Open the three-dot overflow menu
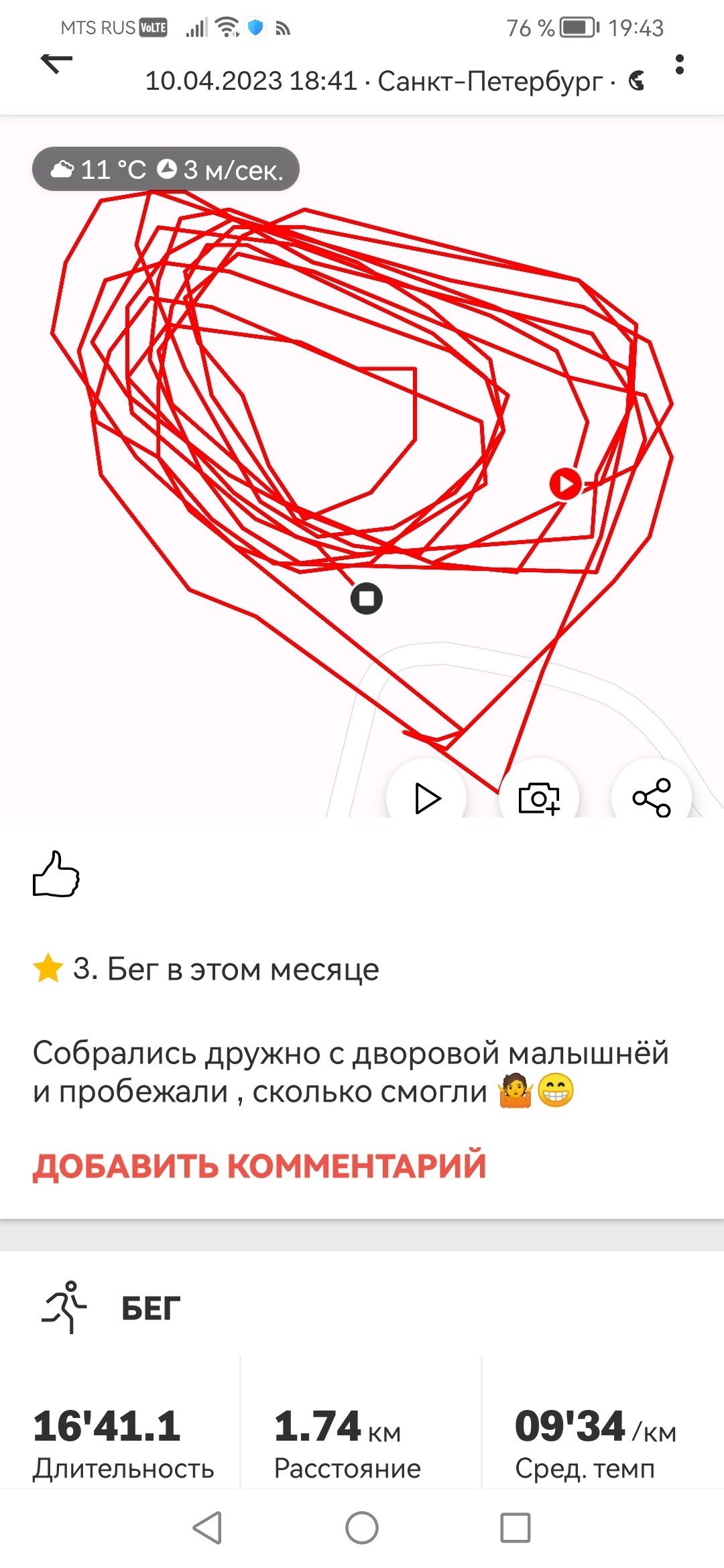This screenshot has height=1568, width=724. pyautogui.click(x=680, y=64)
